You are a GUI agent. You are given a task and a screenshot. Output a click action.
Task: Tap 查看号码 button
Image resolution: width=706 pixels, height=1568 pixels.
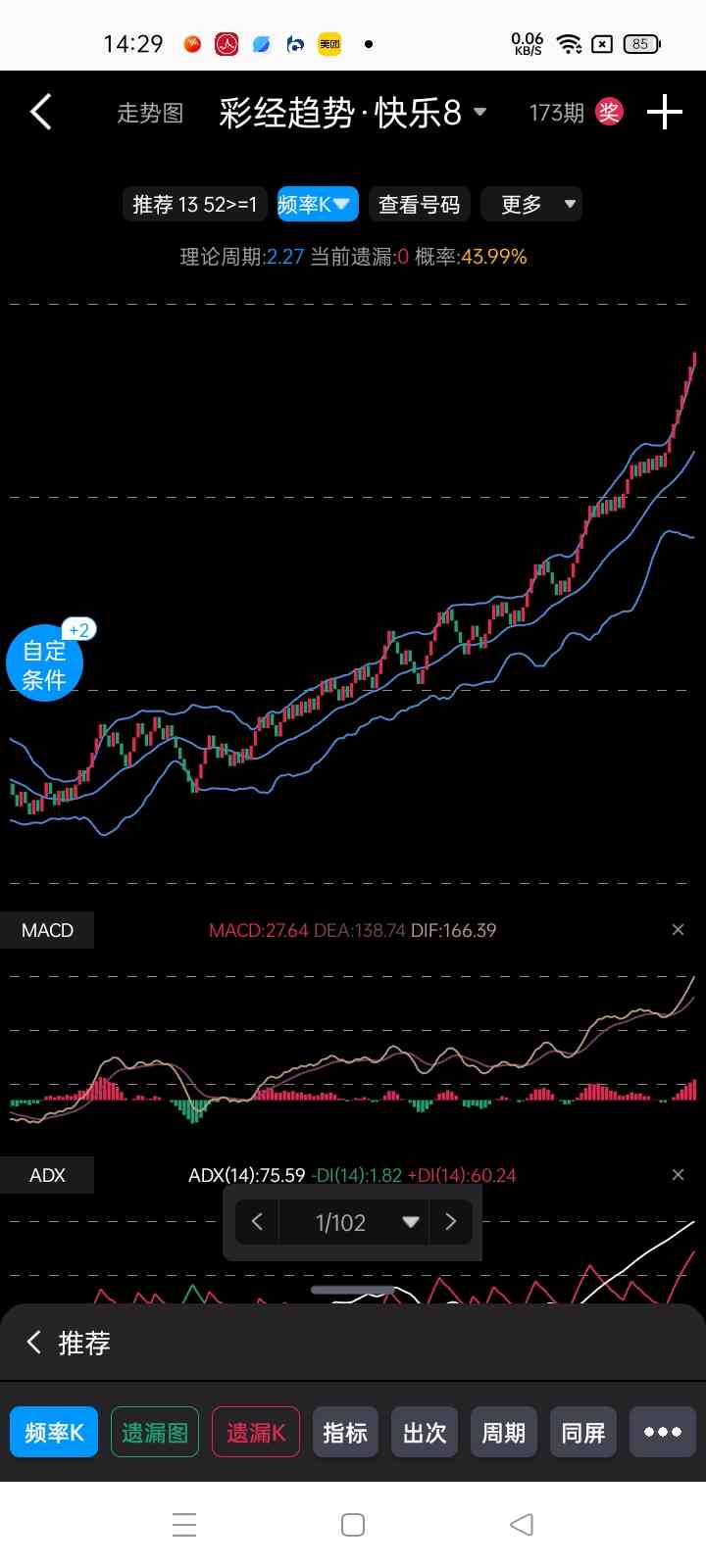tap(419, 205)
